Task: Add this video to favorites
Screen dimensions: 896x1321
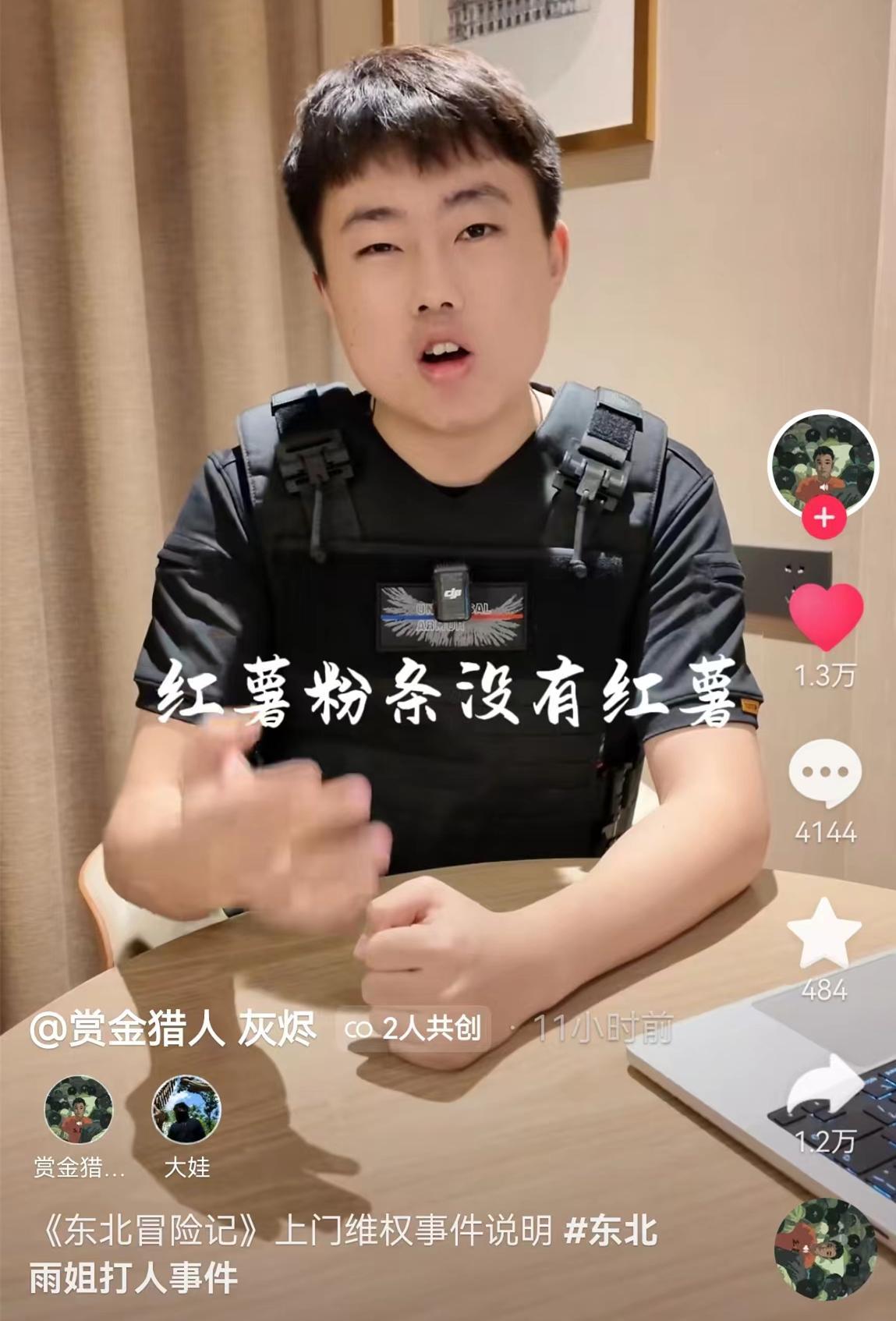Action: (824, 933)
